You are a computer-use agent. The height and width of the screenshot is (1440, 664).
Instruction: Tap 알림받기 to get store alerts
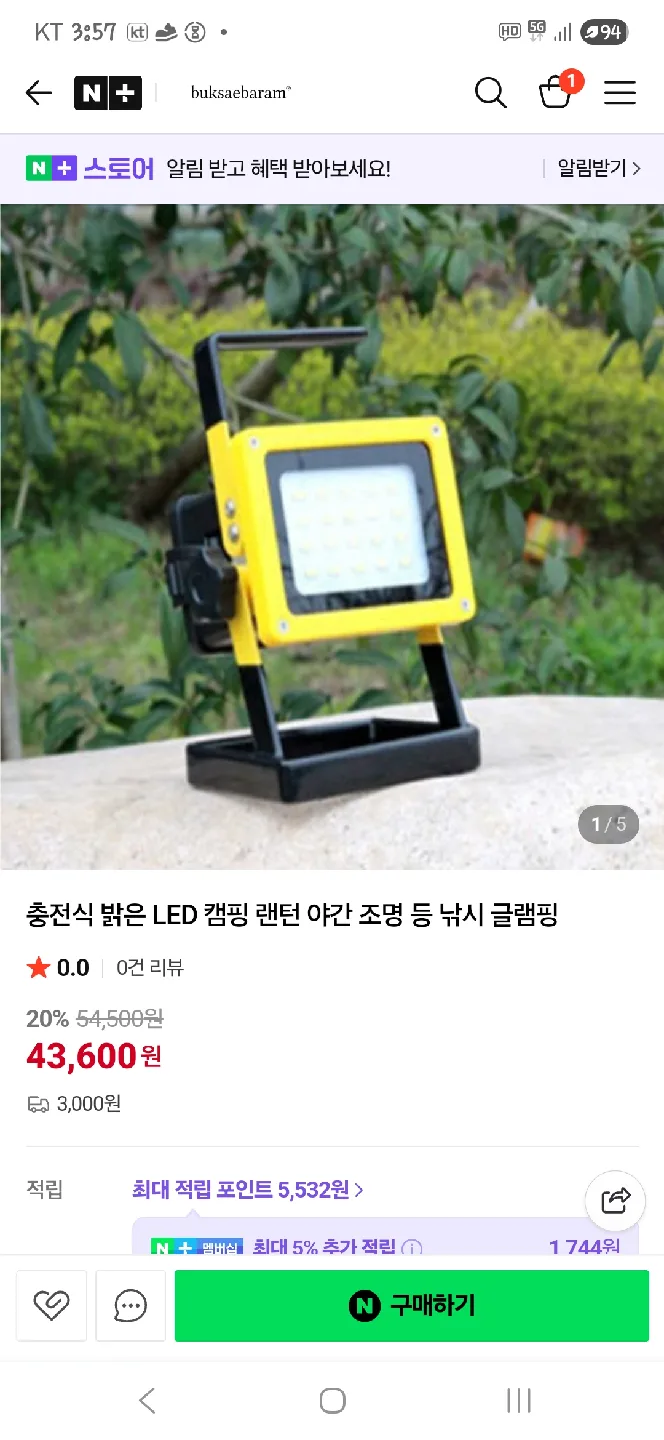point(598,168)
